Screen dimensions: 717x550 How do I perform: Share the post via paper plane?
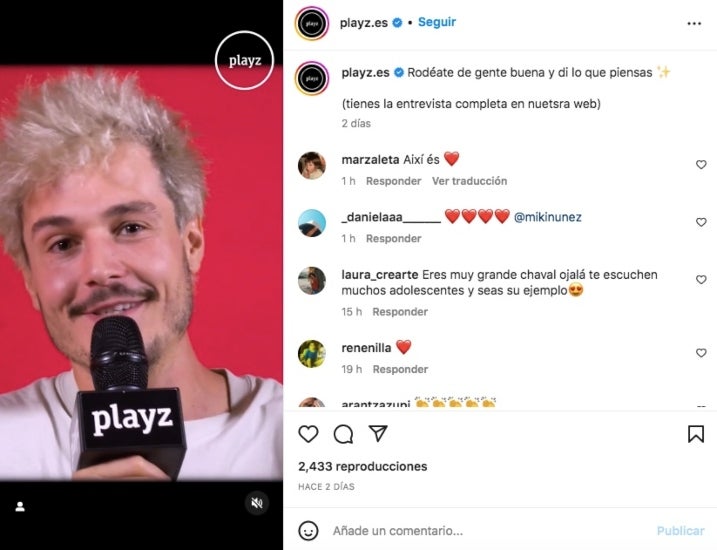[x=377, y=433]
